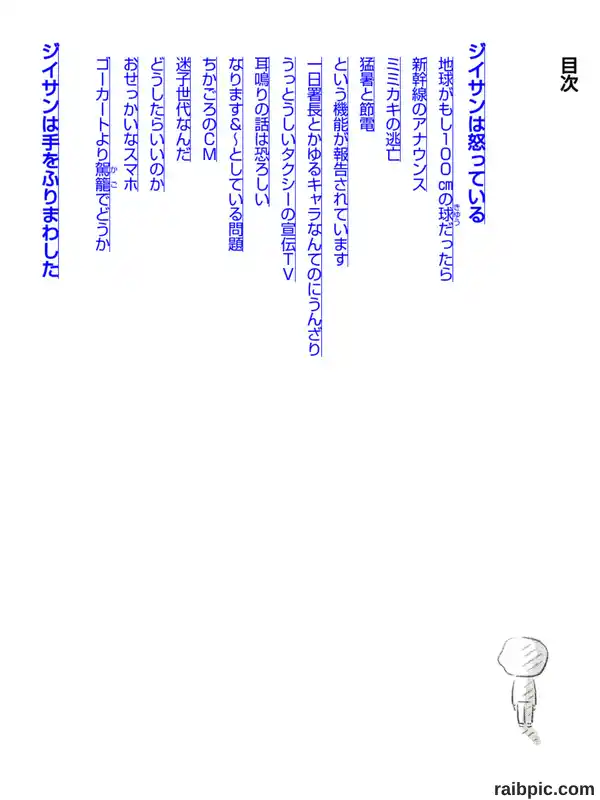Open the 猛暑と節電 entry
The height and width of the screenshot is (800, 600).
(x=367, y=94)
